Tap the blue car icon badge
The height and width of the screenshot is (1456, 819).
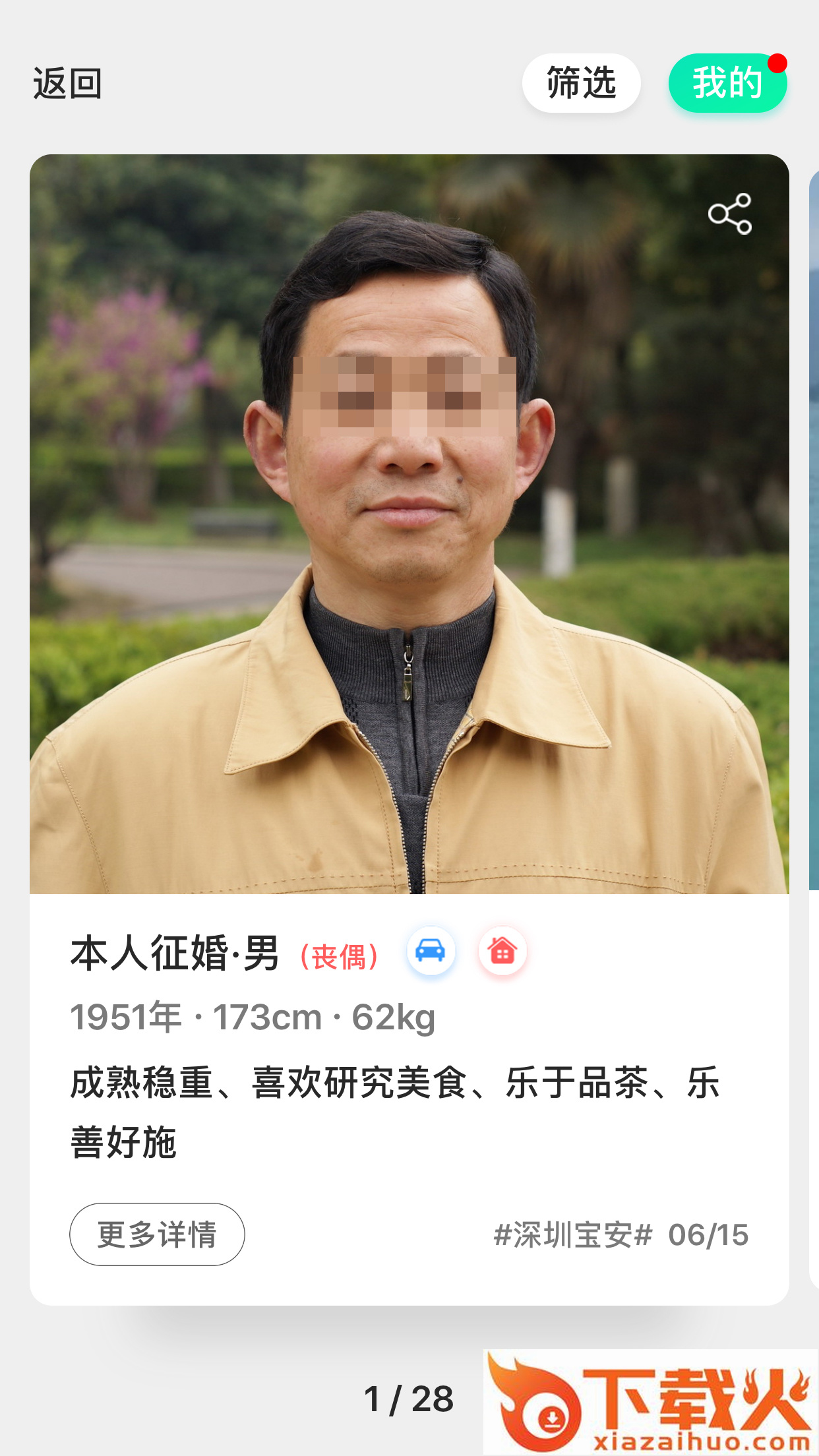coord(431,951)
